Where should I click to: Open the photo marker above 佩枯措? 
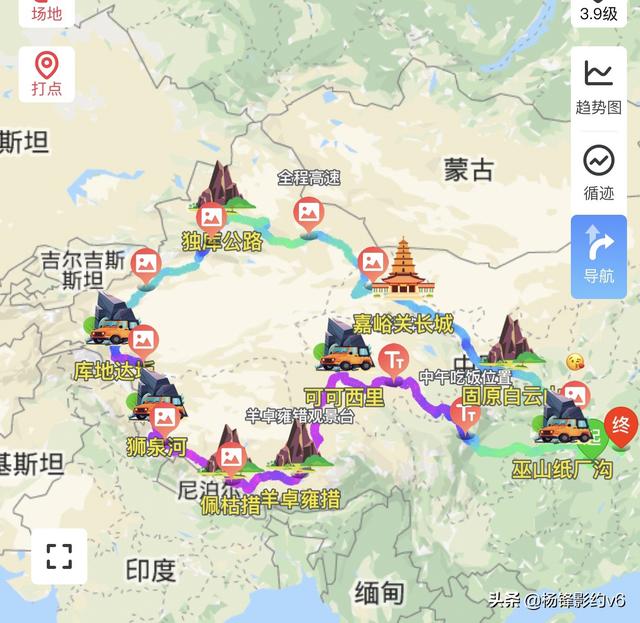coord(232,457)
